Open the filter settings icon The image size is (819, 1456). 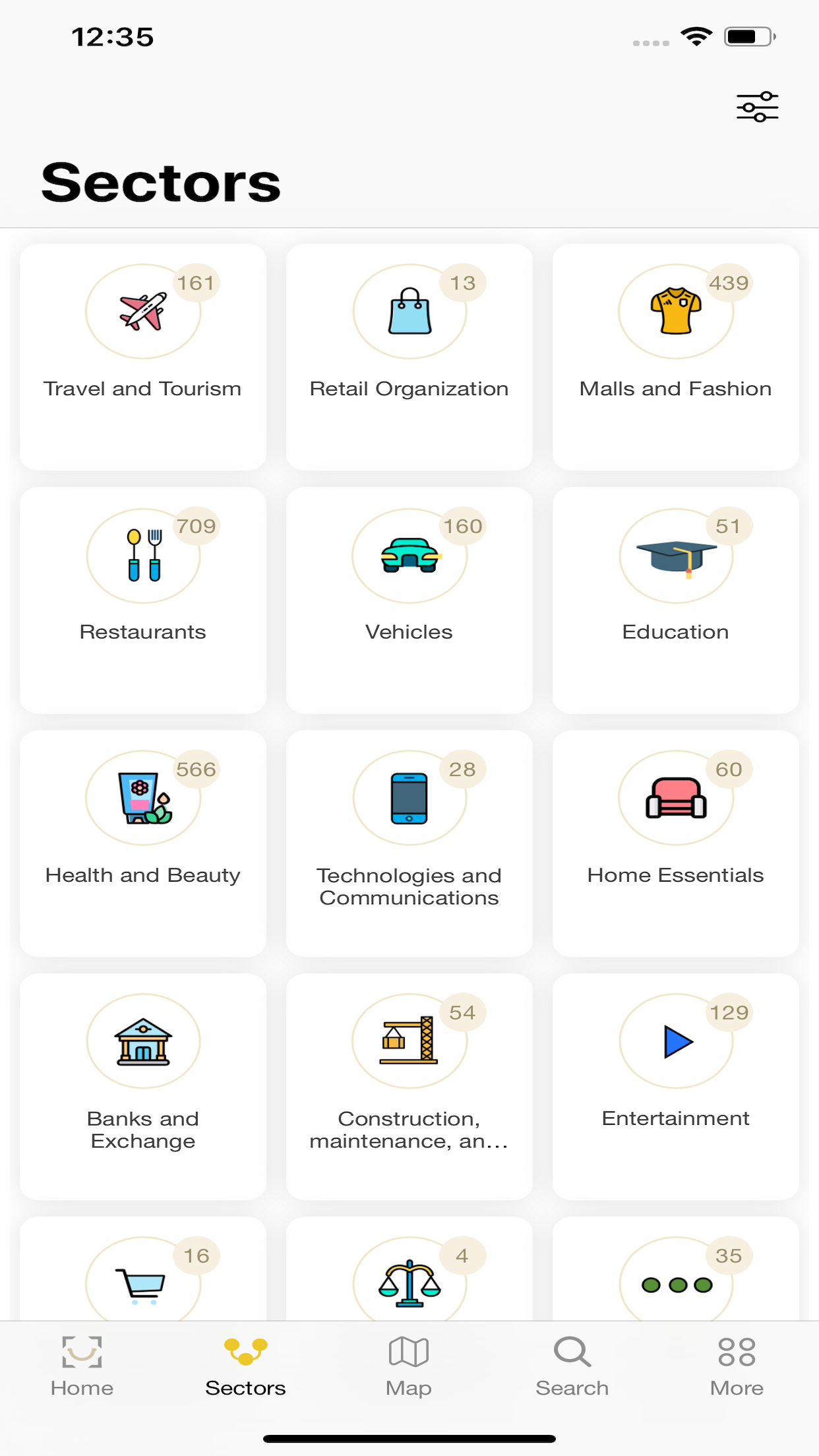757,107
